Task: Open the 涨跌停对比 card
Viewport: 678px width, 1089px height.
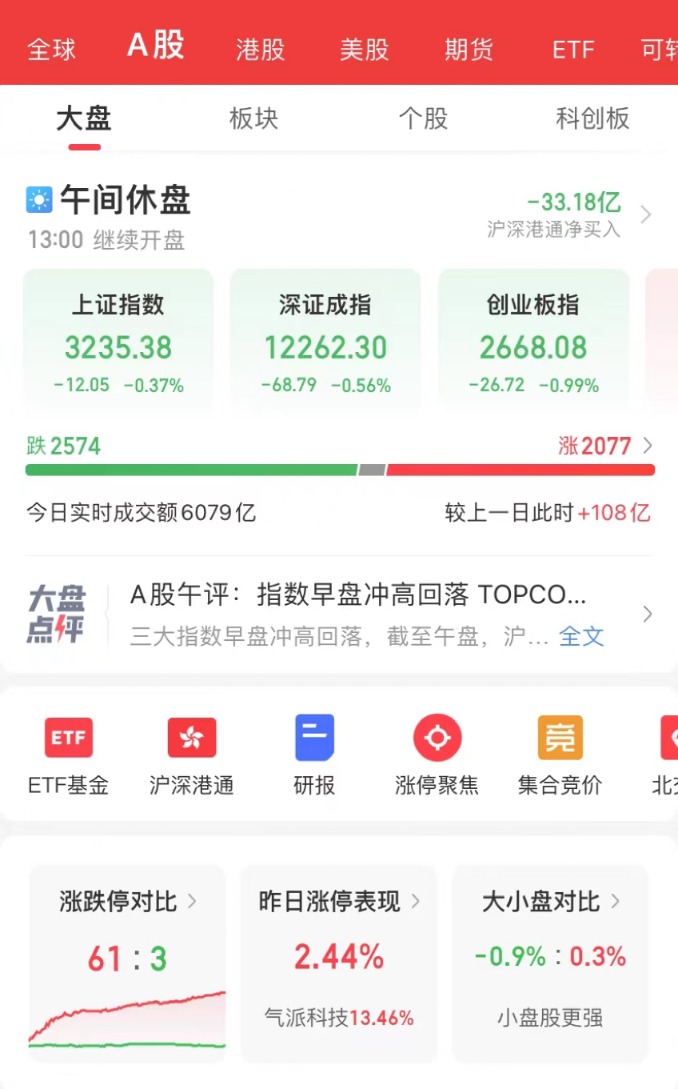Action: (127, 963)
